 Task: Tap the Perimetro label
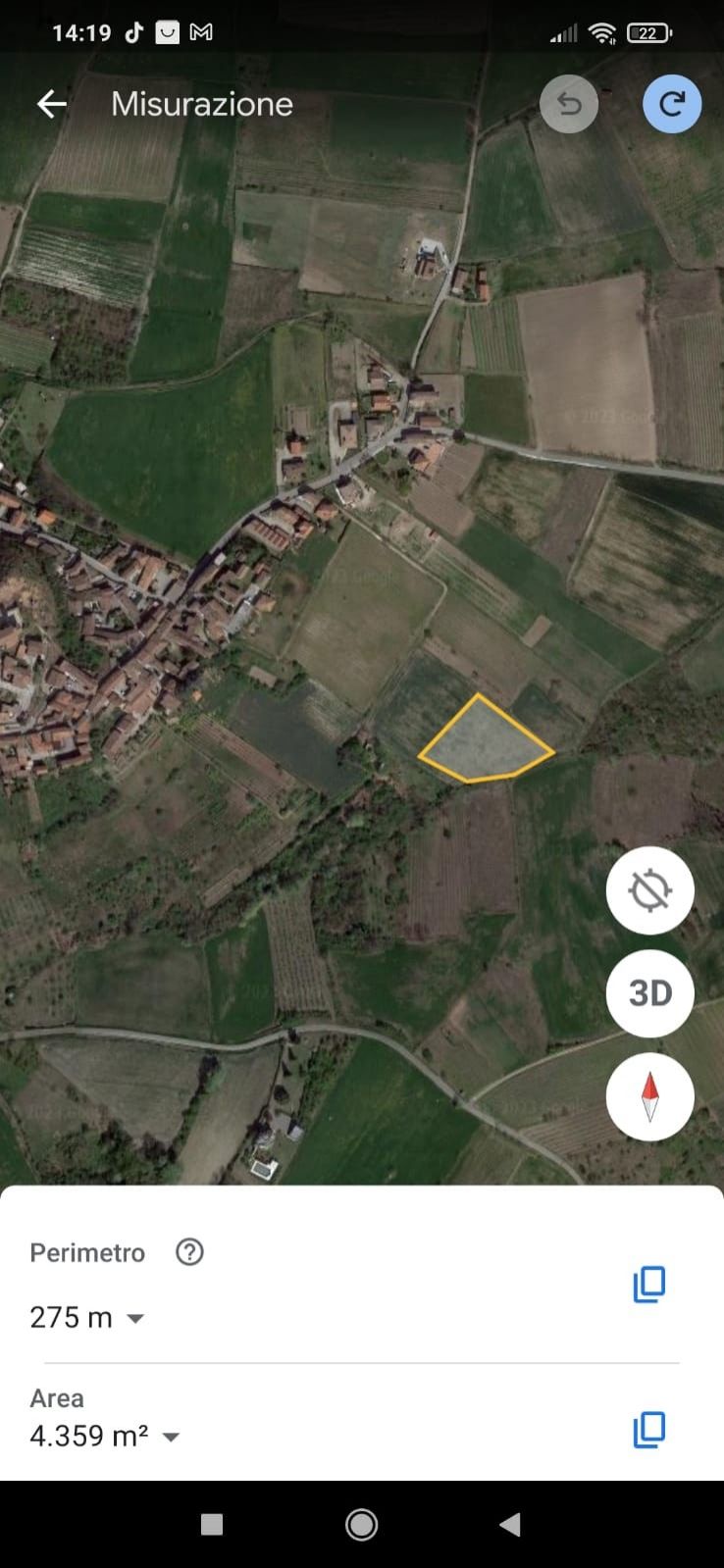coord(86,1252)
